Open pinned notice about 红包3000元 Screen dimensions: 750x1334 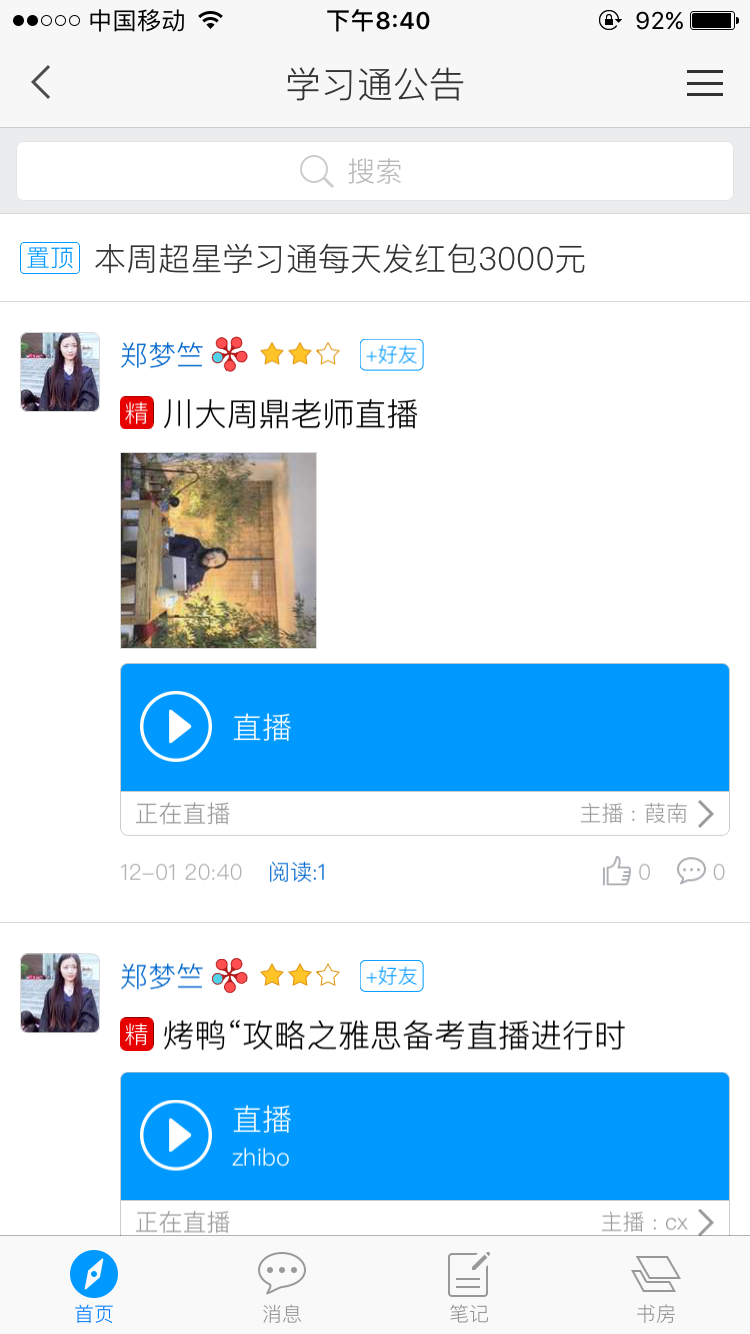(x=340, y=259)
